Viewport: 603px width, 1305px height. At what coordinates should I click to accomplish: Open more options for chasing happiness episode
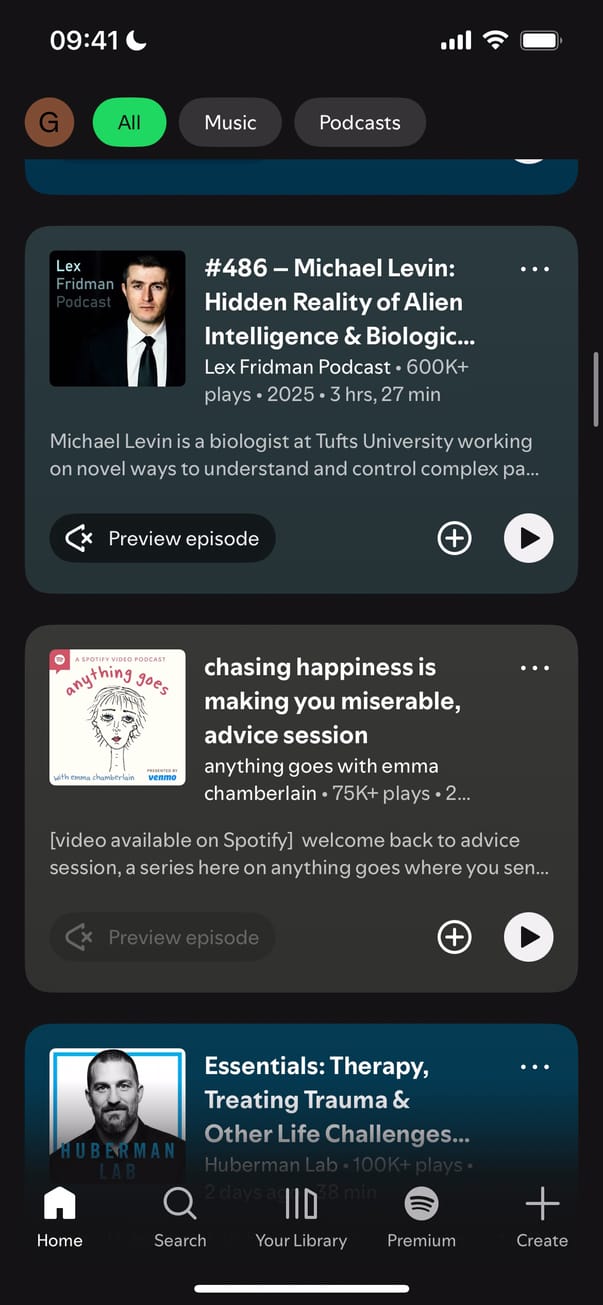tap(535, 668)
